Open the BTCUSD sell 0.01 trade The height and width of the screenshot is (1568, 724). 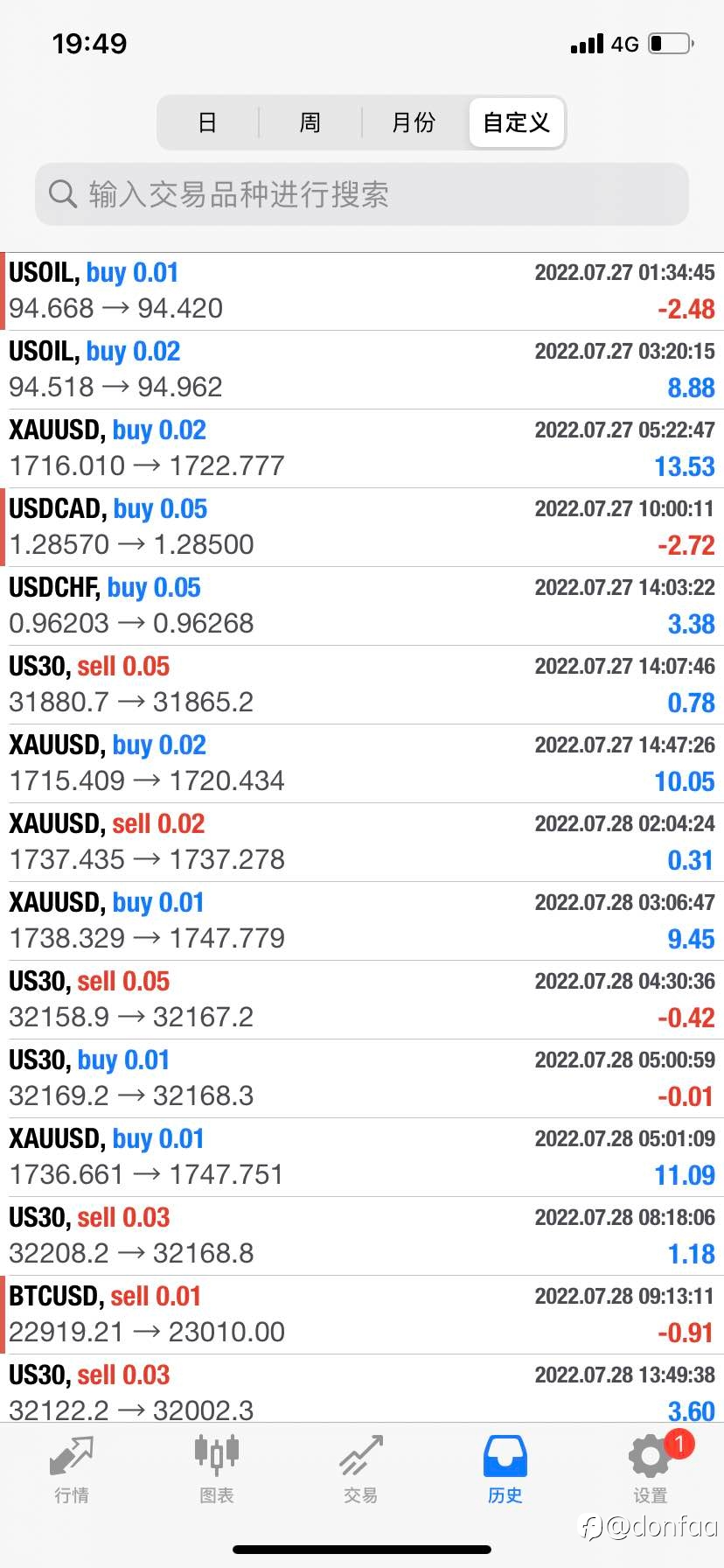point(362,1315)
